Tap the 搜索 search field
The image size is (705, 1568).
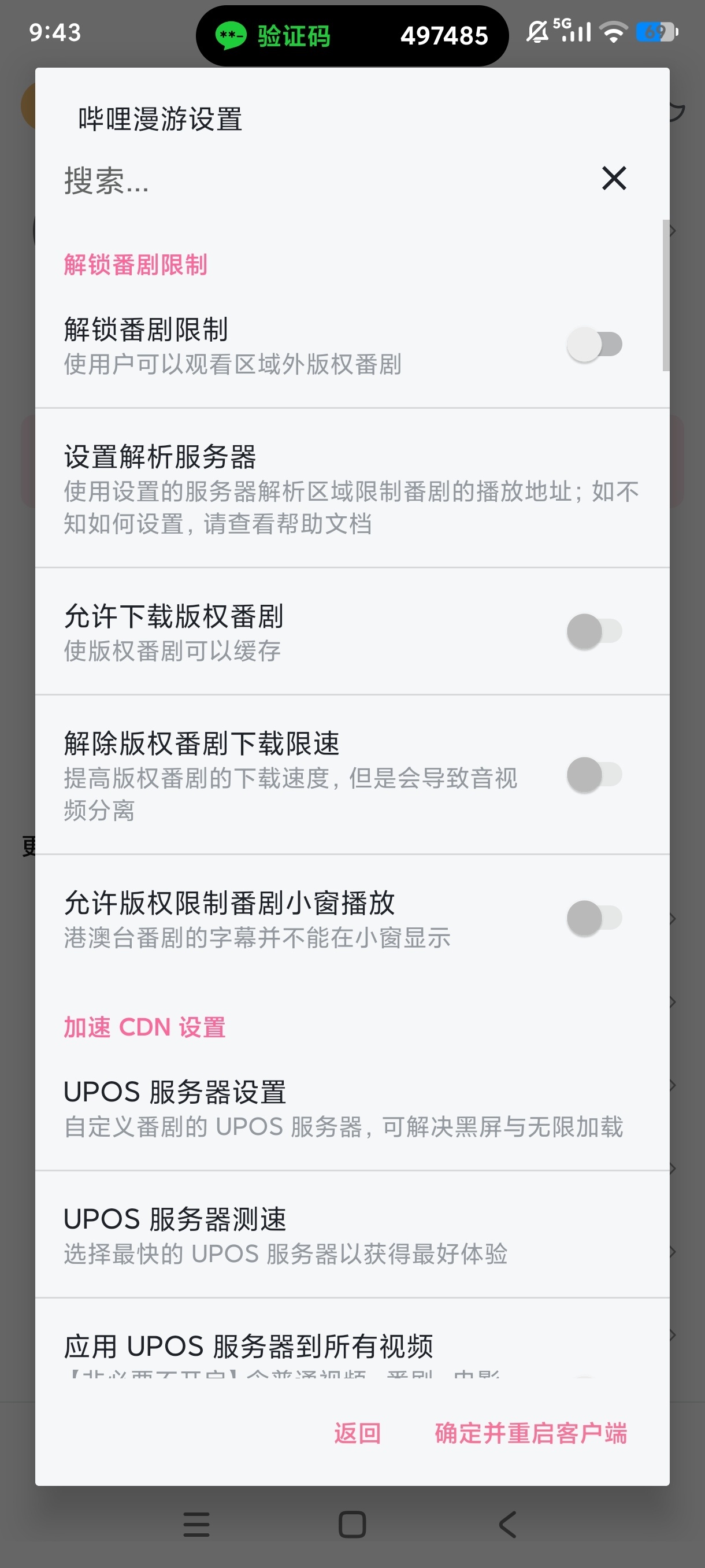pos(322,179)
